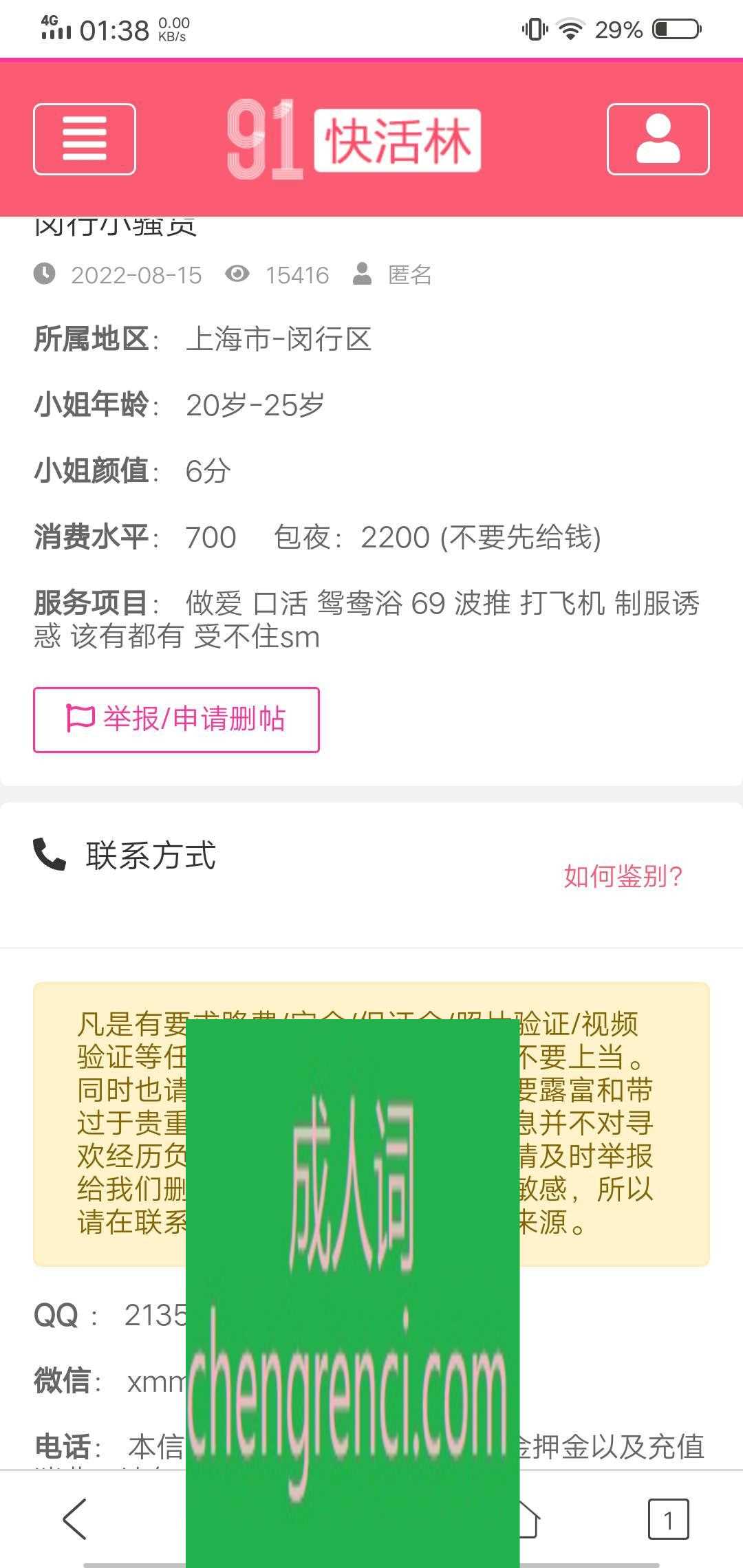This screenshot has width=743, height=1568.
Task: Open the user account icon
Action: coord(658,139)
